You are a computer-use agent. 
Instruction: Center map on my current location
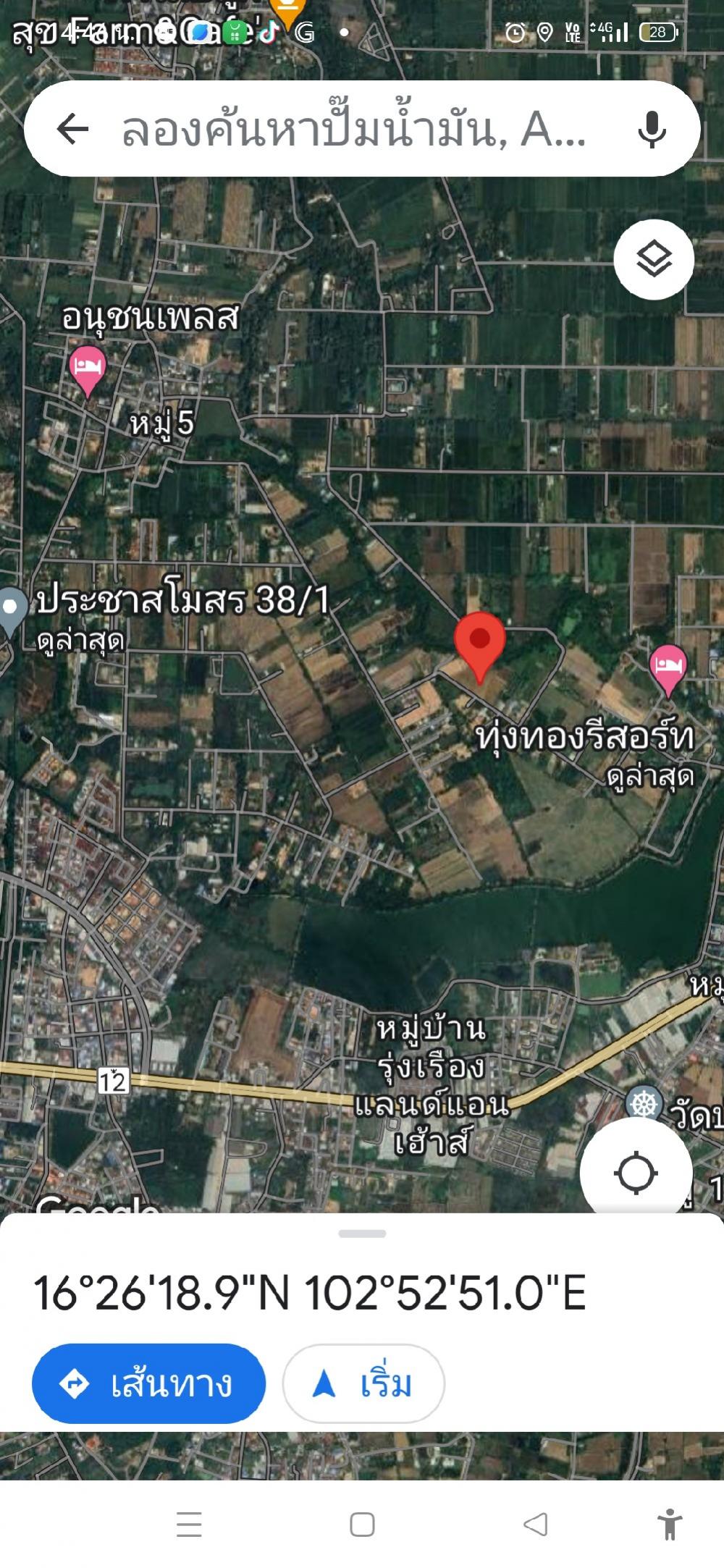point(636,1173)
